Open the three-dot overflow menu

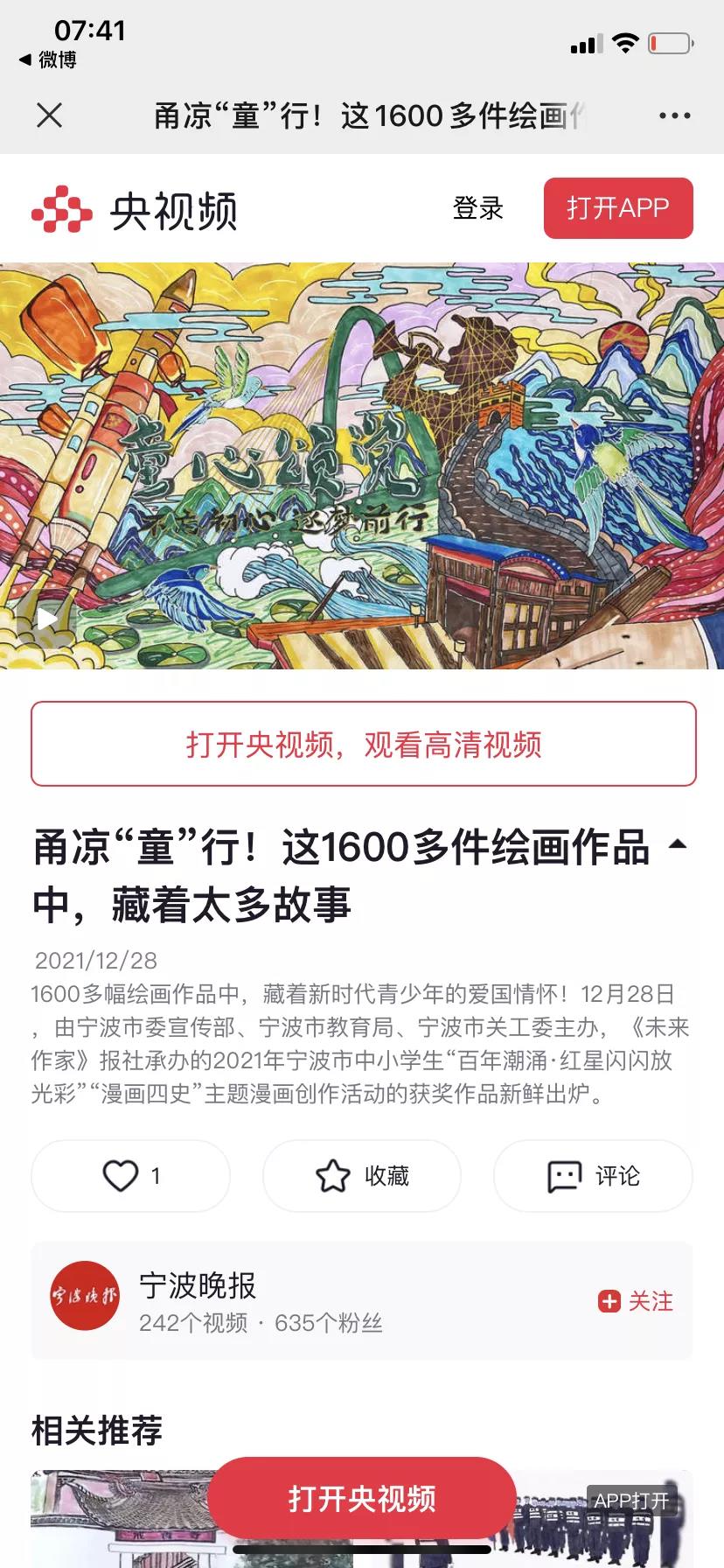pos(674,115)
